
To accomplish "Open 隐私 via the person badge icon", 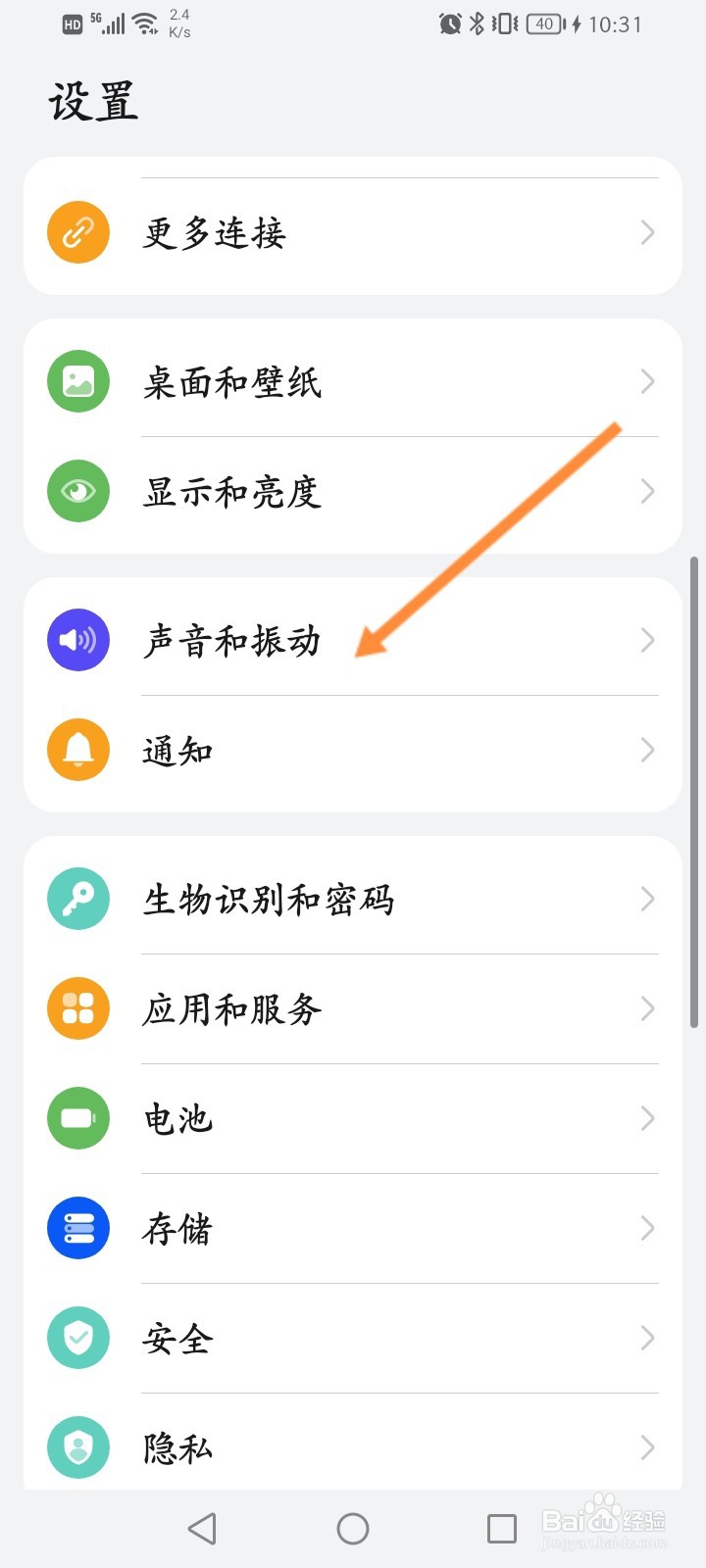I will [77, 1447].
